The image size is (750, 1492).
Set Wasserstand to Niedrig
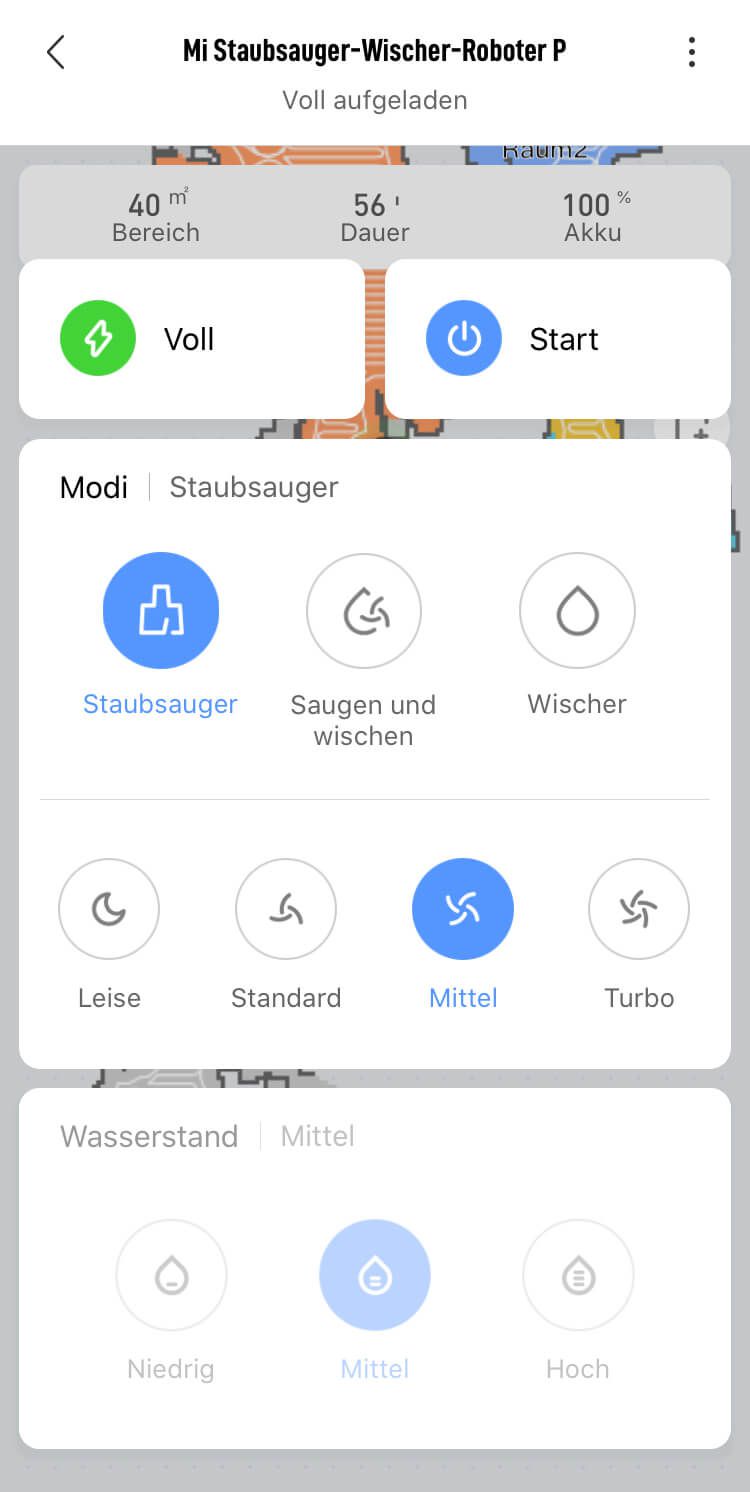(x=171, y=1276)
